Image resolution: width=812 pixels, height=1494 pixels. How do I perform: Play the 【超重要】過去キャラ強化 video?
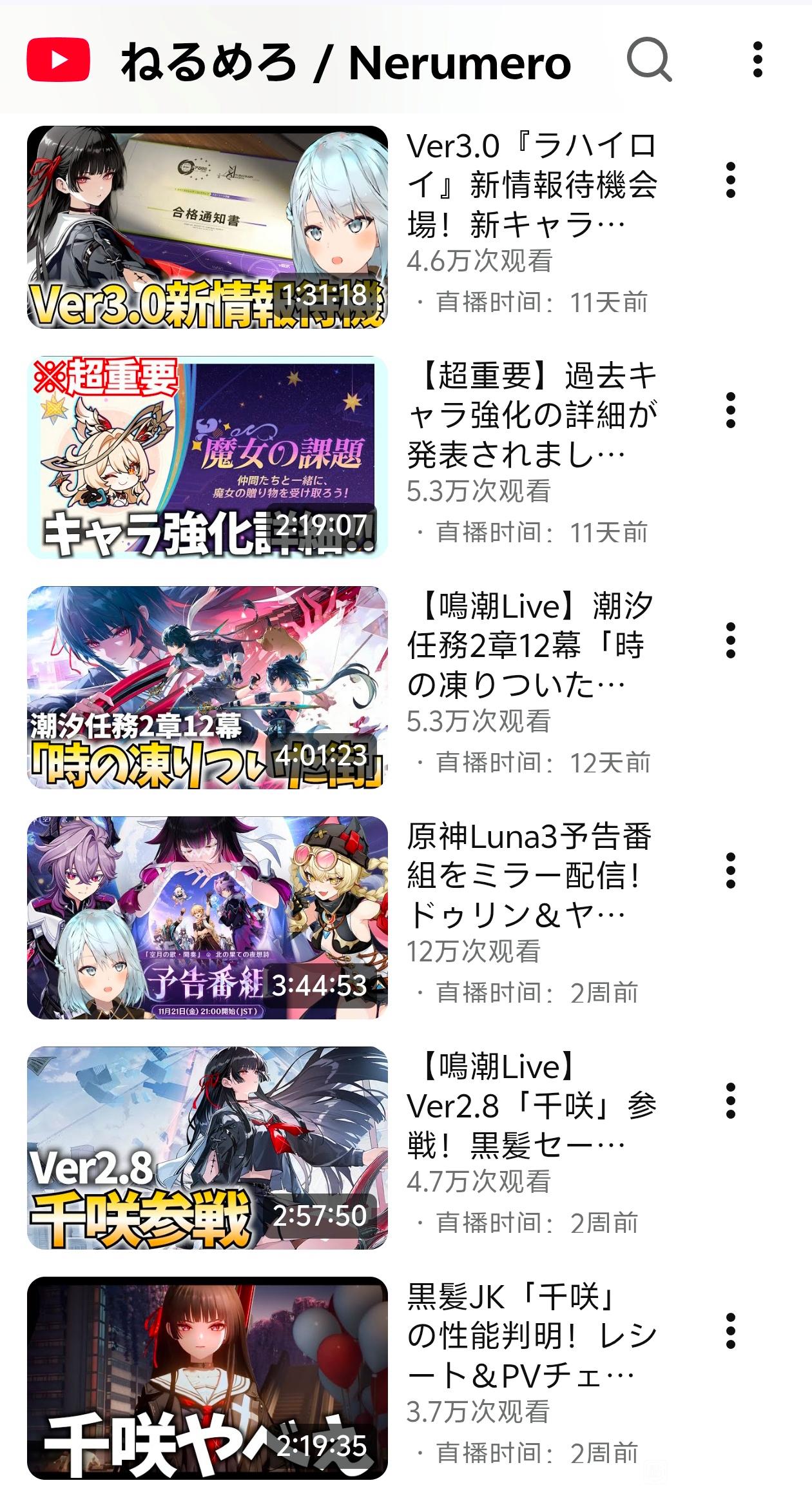coord(207,457)
